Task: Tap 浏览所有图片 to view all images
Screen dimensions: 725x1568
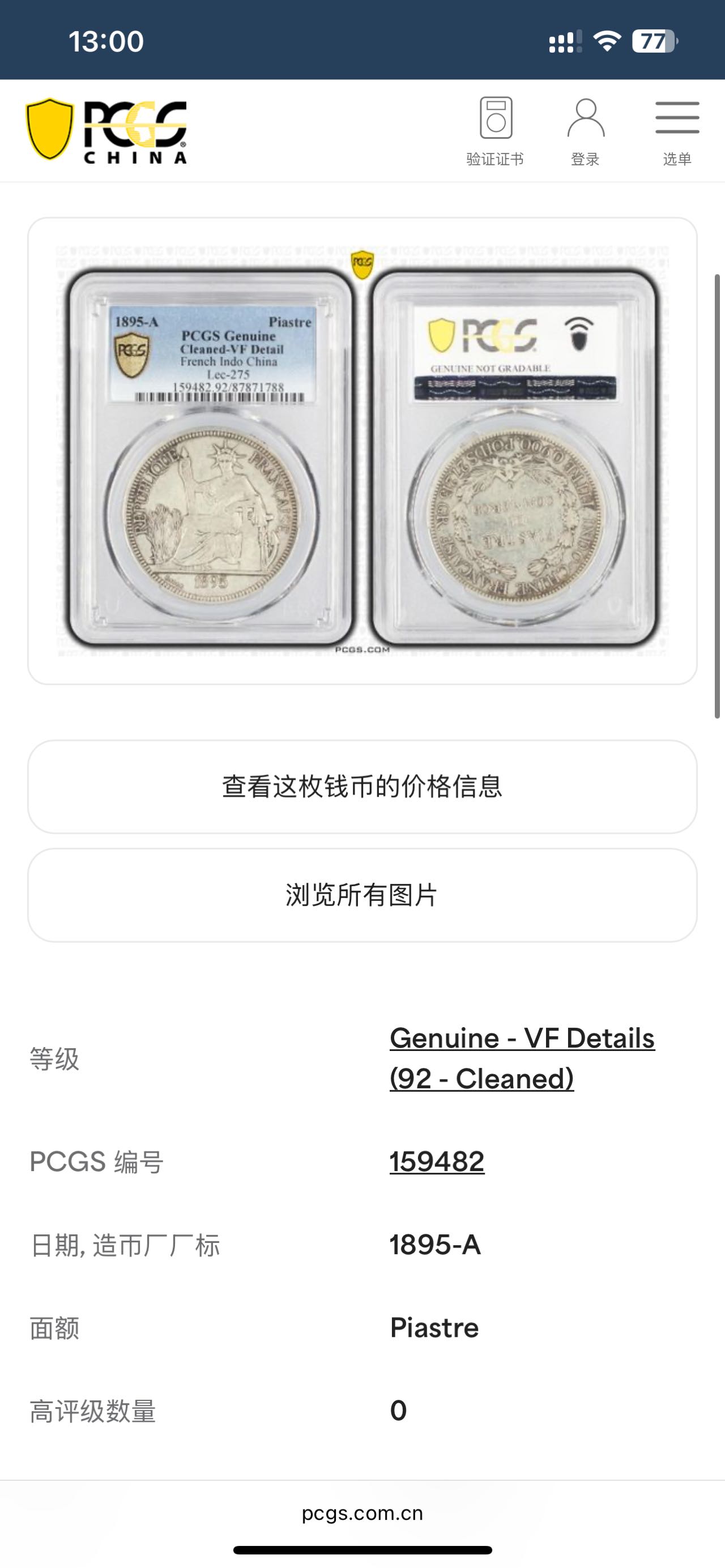Action: click(x=362, y=895)
